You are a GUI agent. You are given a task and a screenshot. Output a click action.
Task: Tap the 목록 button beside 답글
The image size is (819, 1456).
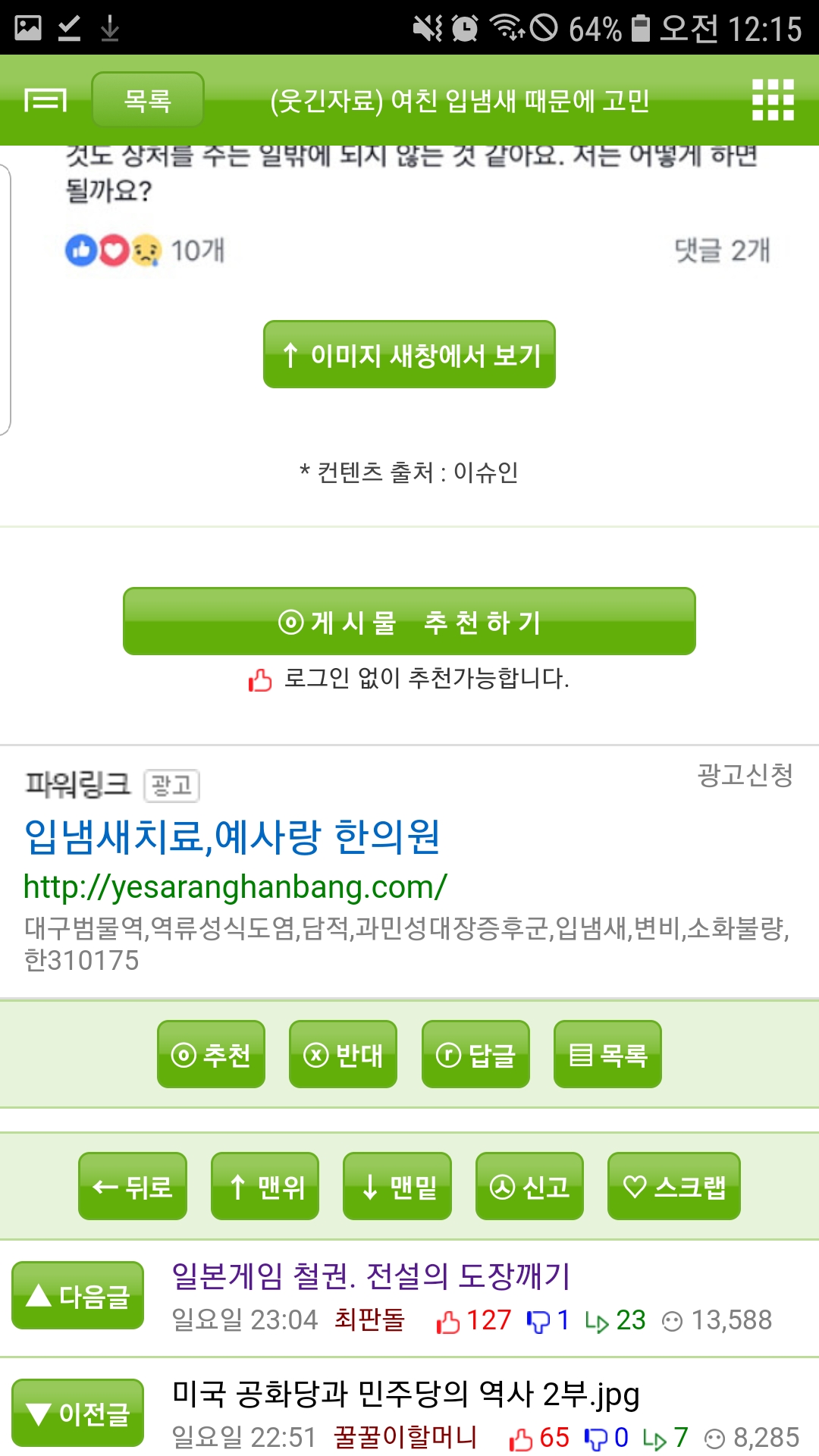(607, 1054)
